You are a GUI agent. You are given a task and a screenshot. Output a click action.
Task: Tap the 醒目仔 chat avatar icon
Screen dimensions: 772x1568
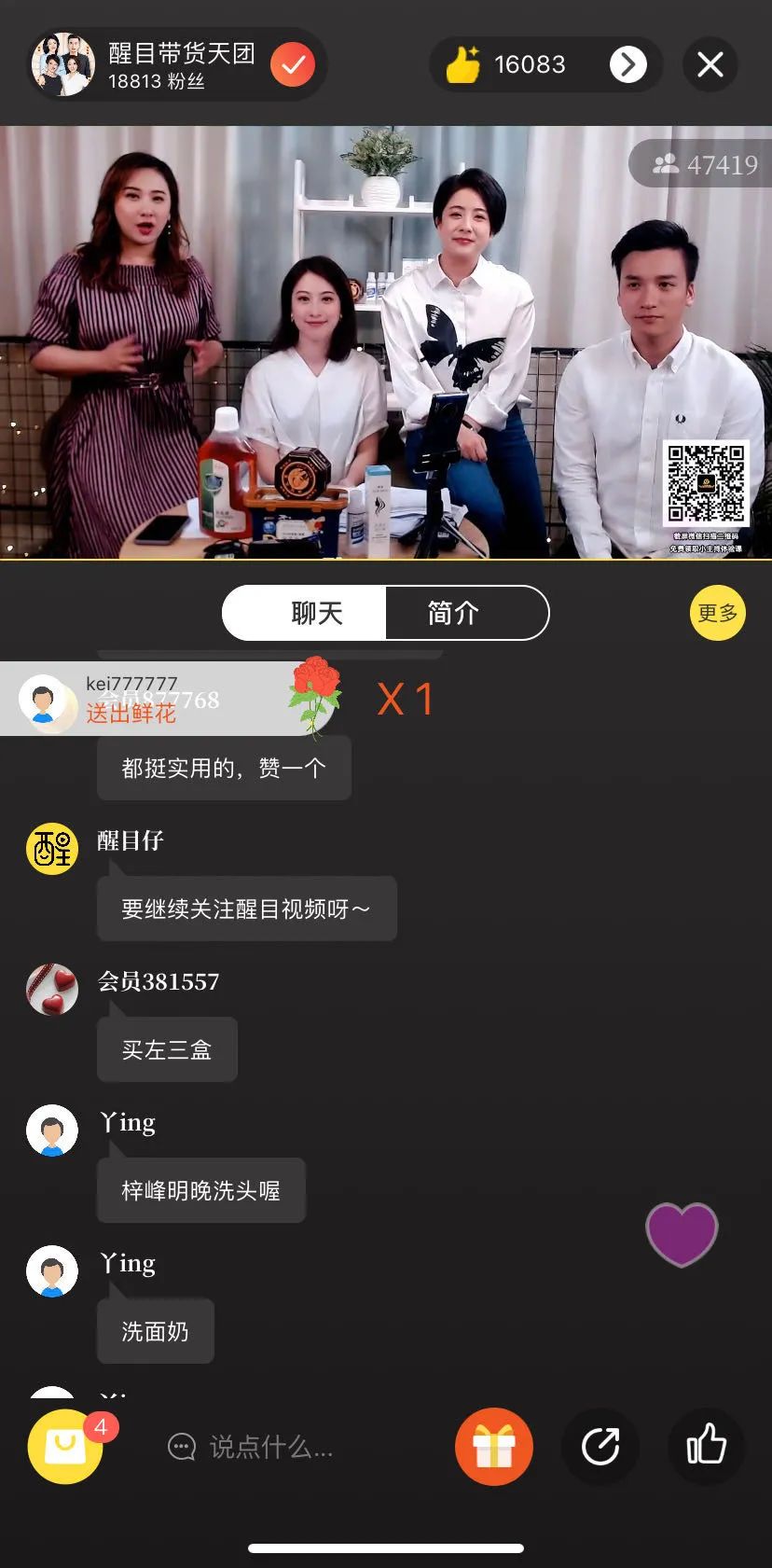51,849
